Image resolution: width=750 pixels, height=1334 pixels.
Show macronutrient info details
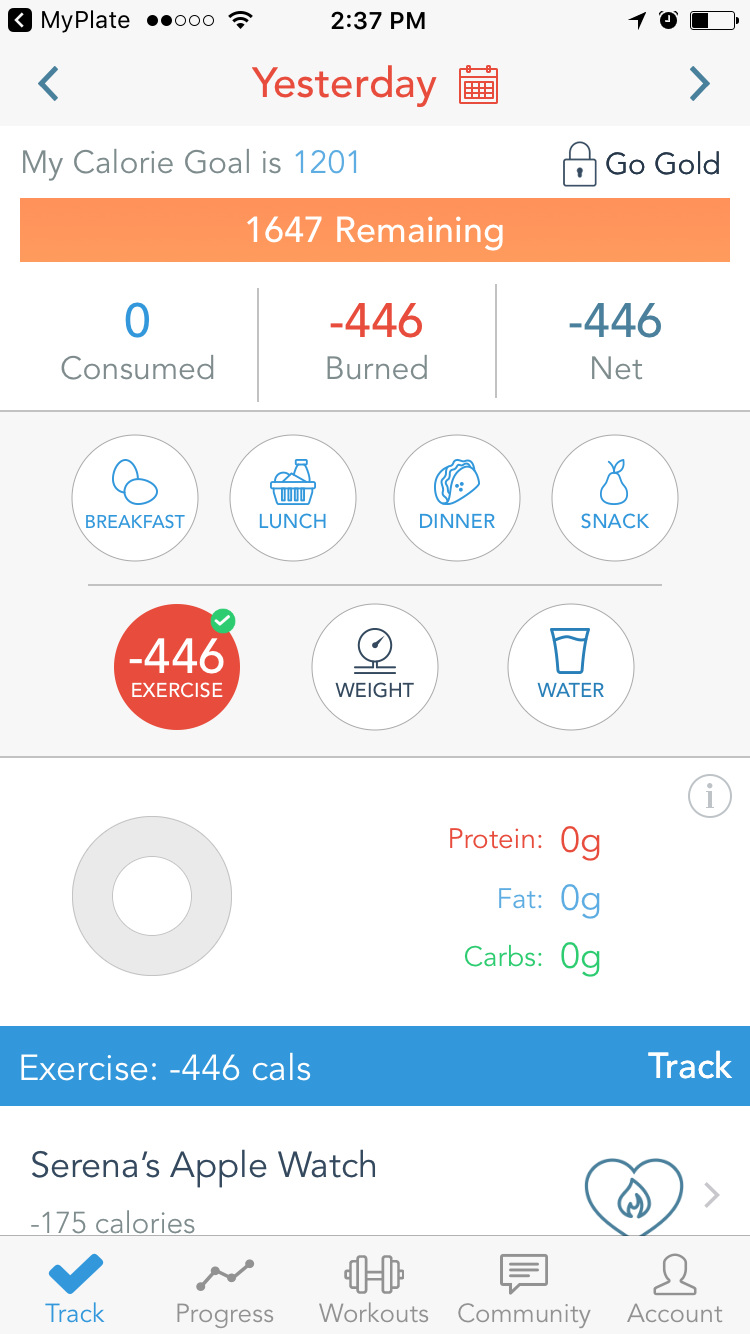pos(710,797)
